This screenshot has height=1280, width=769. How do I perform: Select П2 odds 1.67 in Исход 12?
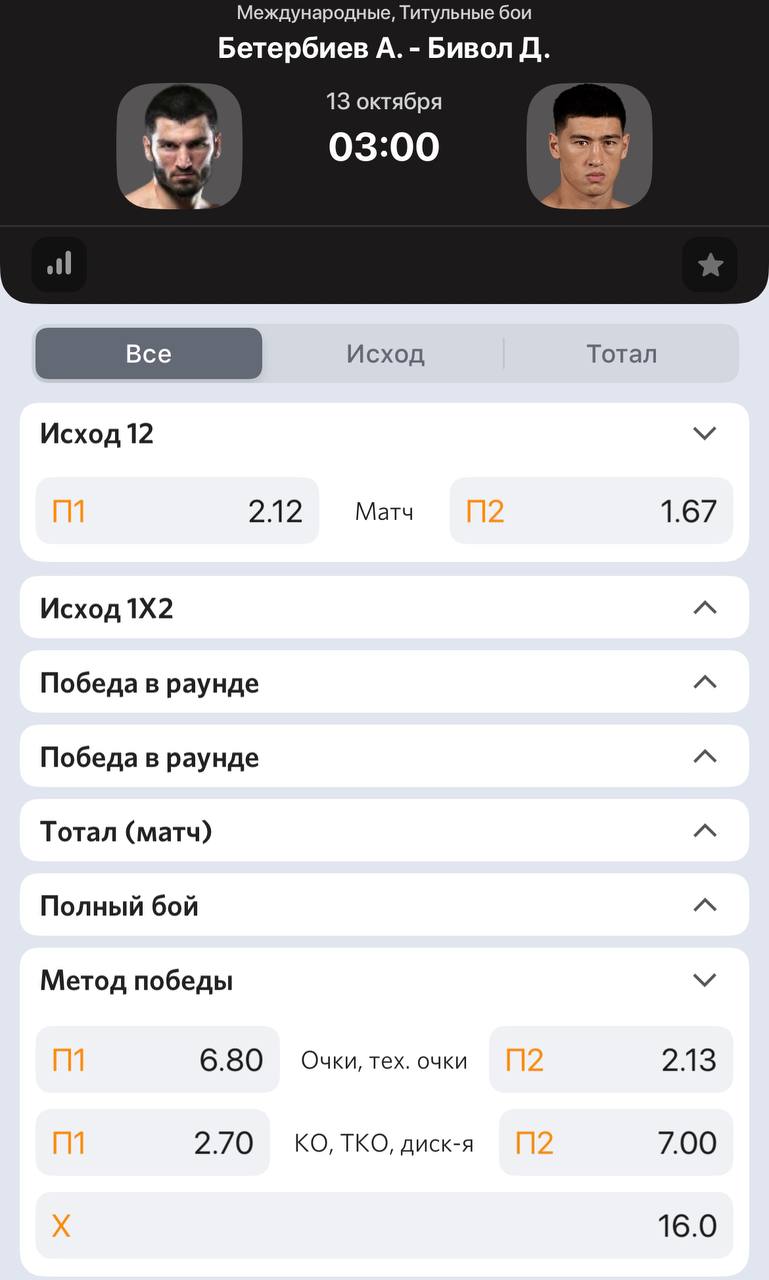[591, 511]
